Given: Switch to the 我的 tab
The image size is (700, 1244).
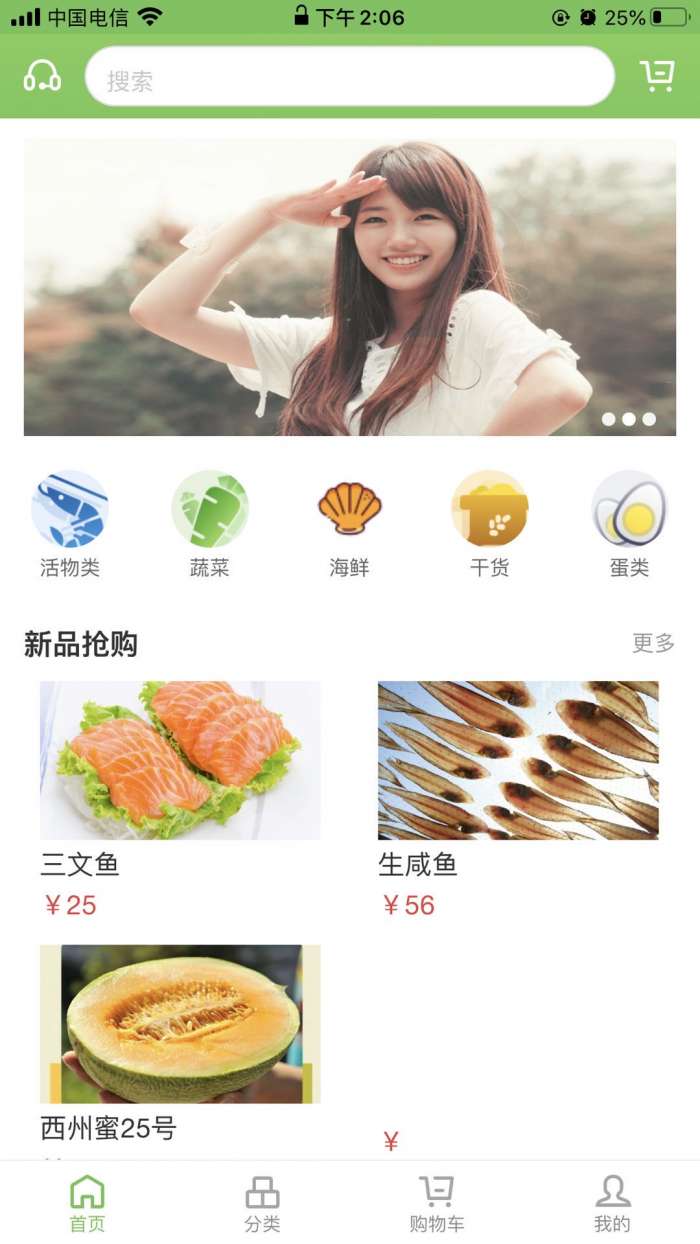Looking at the screenshot, I should click(612, 1203).
